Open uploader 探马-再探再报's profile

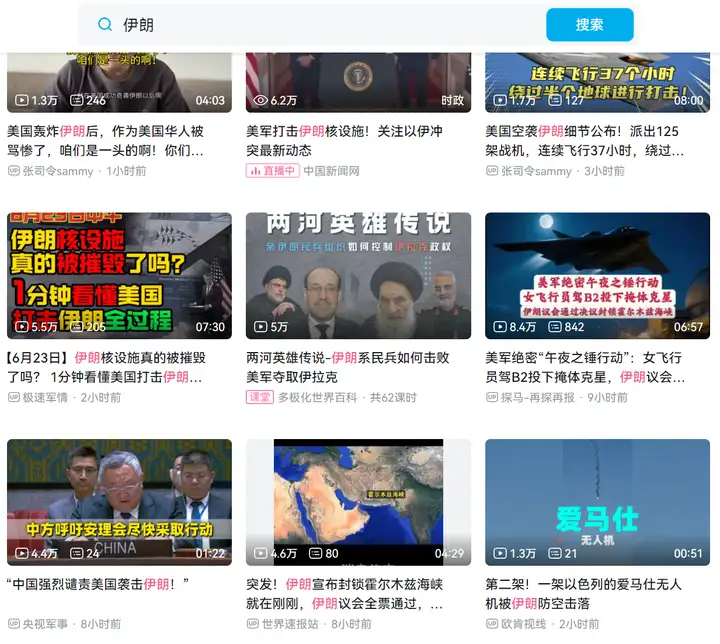pos(538,397)
